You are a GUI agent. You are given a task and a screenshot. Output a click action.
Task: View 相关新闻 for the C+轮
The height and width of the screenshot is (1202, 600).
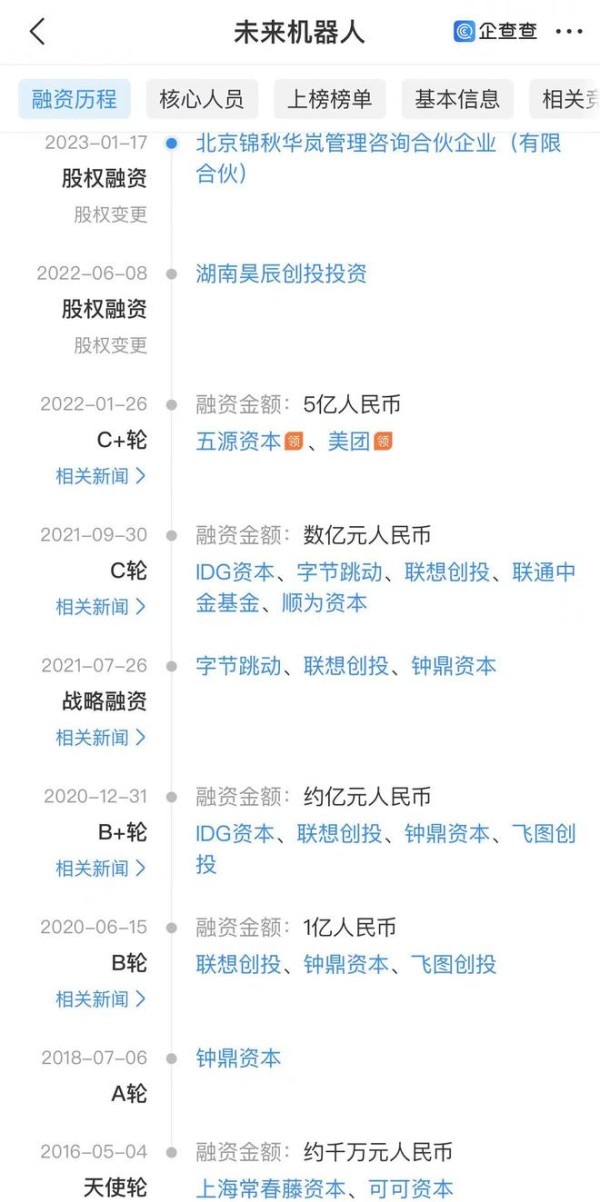pos(101,476)
